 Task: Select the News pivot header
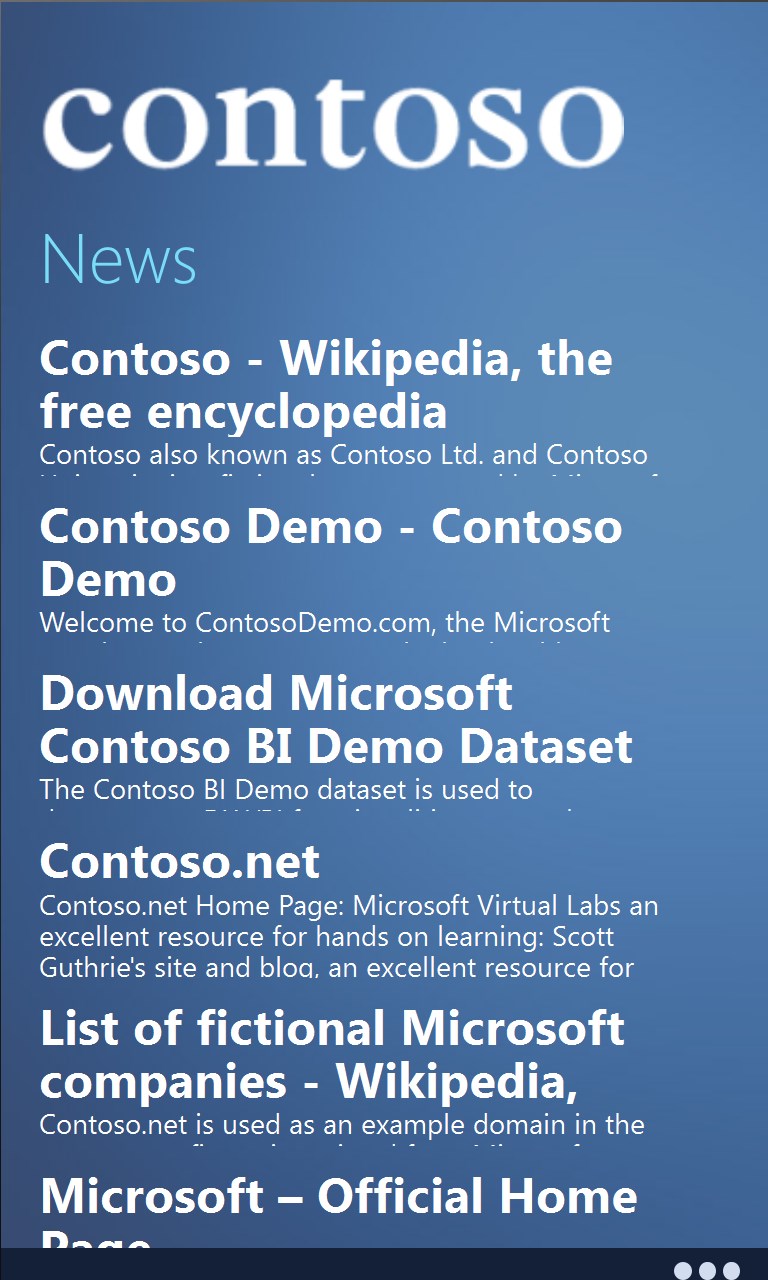click(119, 260)
